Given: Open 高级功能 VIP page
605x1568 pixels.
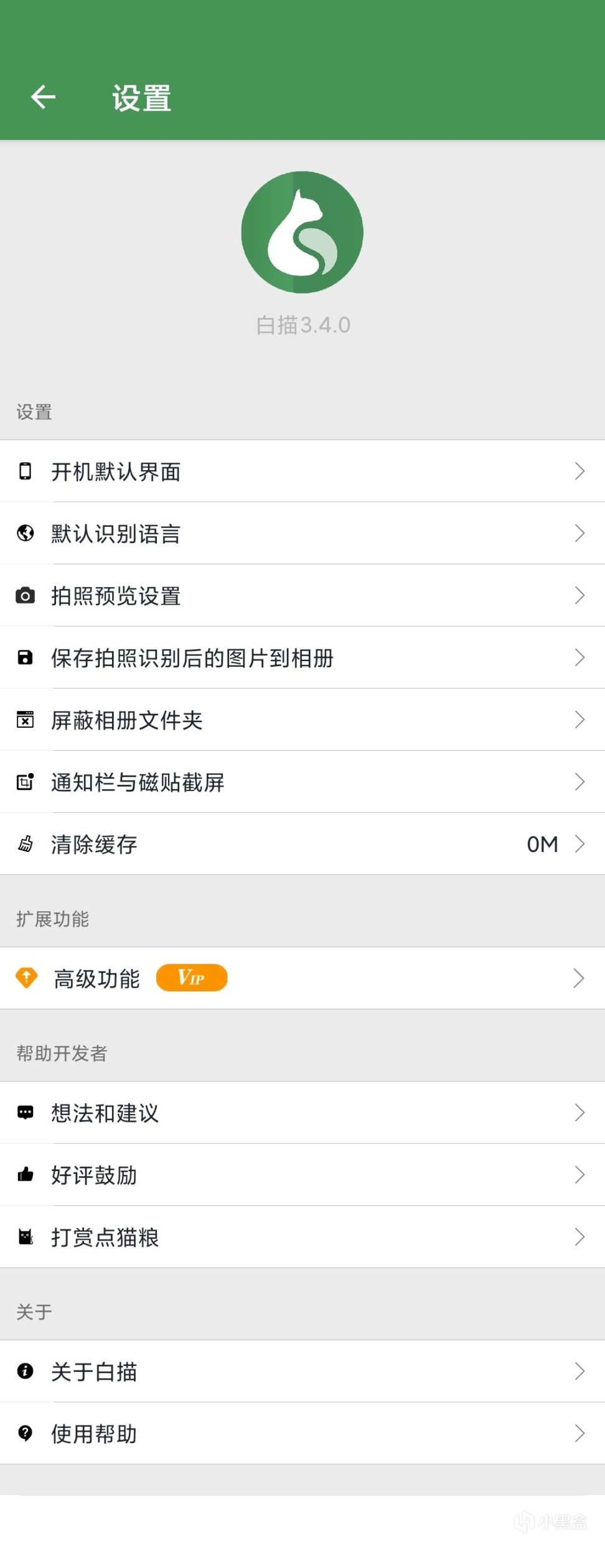Looking at the screenshot, I should (302, 978).
